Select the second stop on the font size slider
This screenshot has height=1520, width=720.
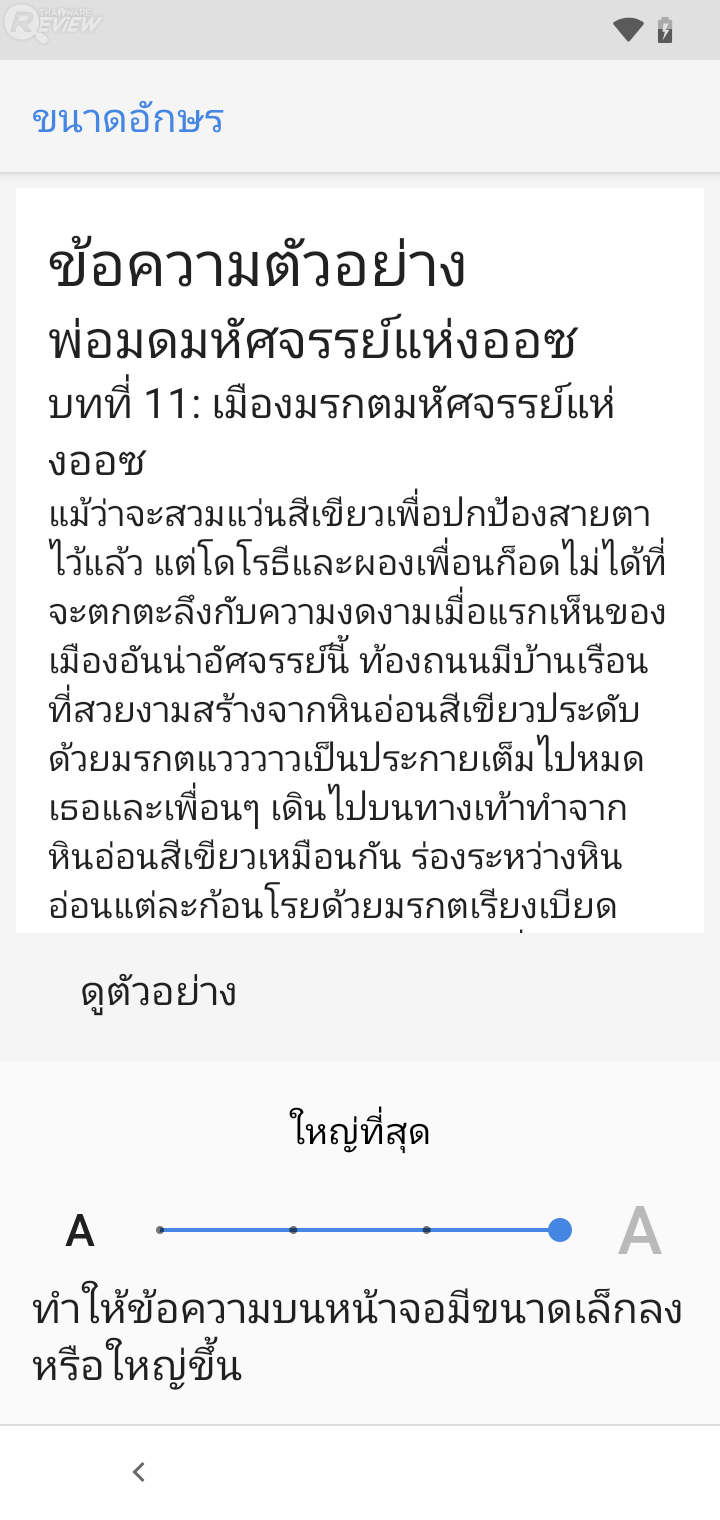[293, 1230]
